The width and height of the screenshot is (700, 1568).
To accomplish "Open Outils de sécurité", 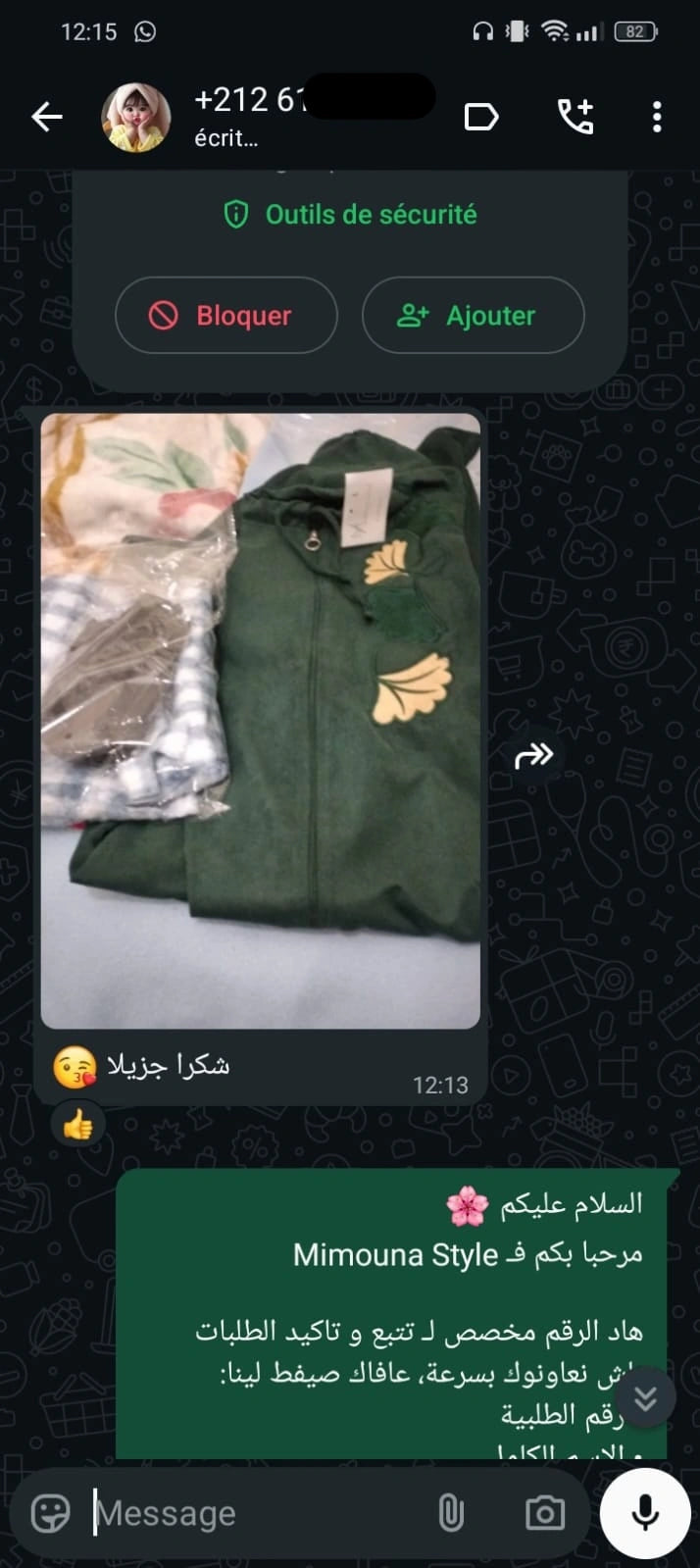I will tap(351, 215).
